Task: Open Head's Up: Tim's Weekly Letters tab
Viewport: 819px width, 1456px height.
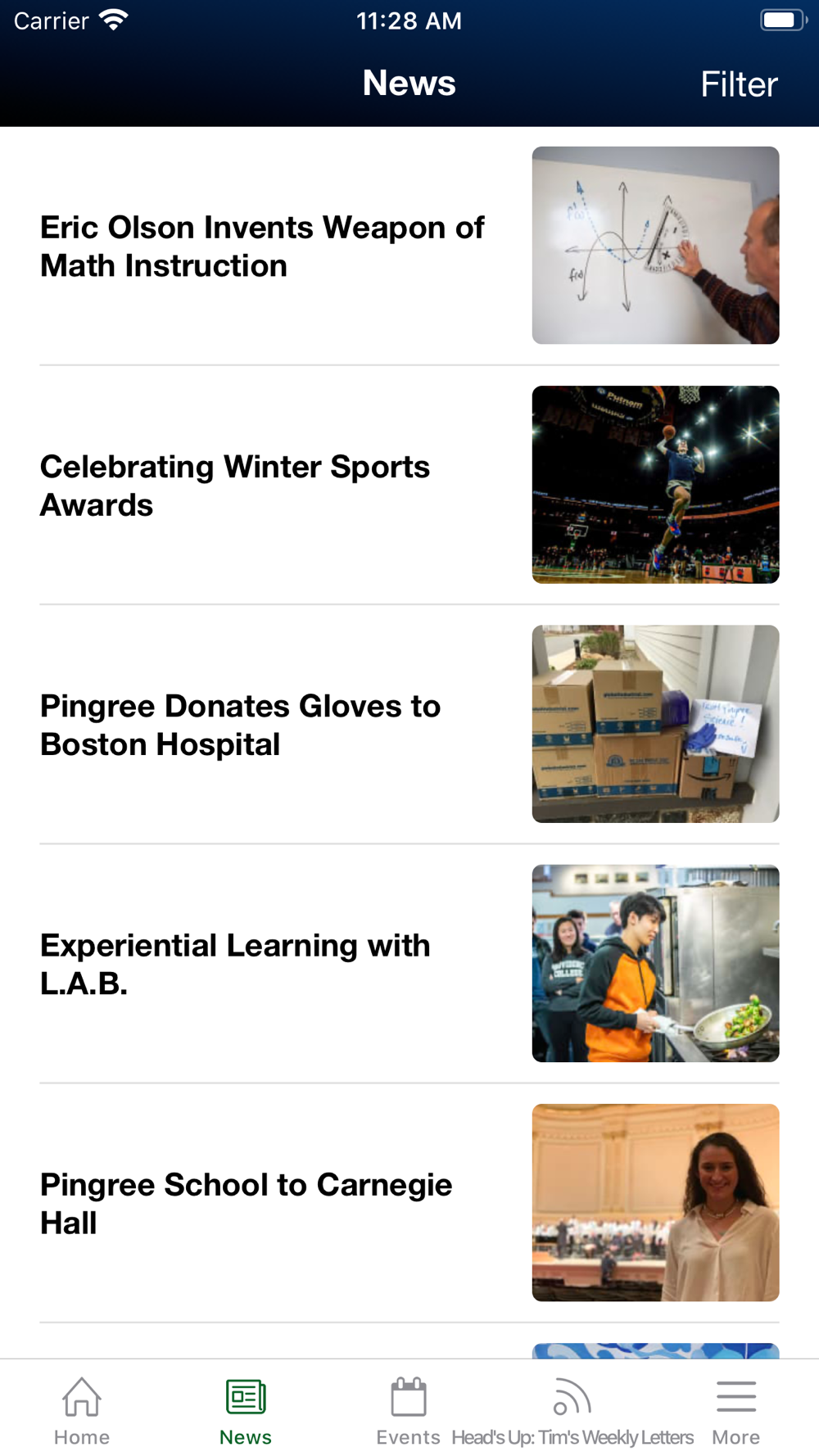Action: coord(572,1411)
